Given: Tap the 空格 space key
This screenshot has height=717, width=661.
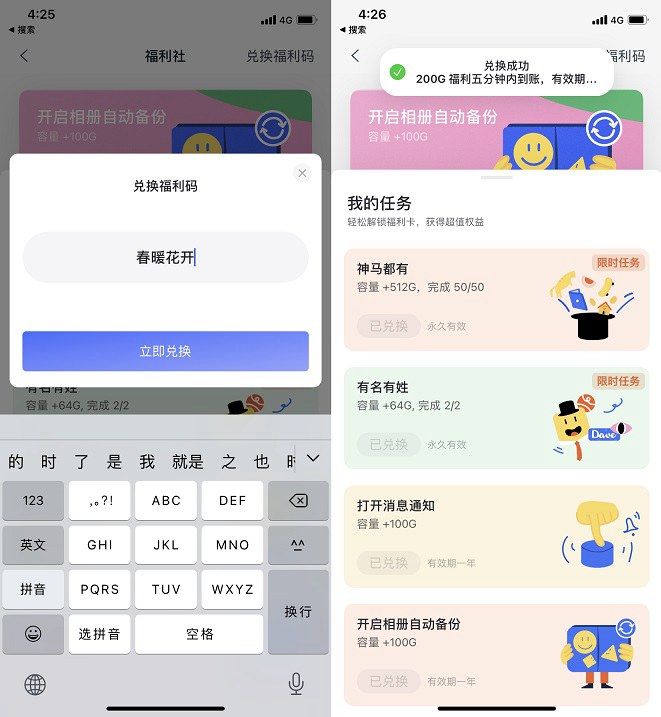Looking at the screenshot, I should (199, 634).
